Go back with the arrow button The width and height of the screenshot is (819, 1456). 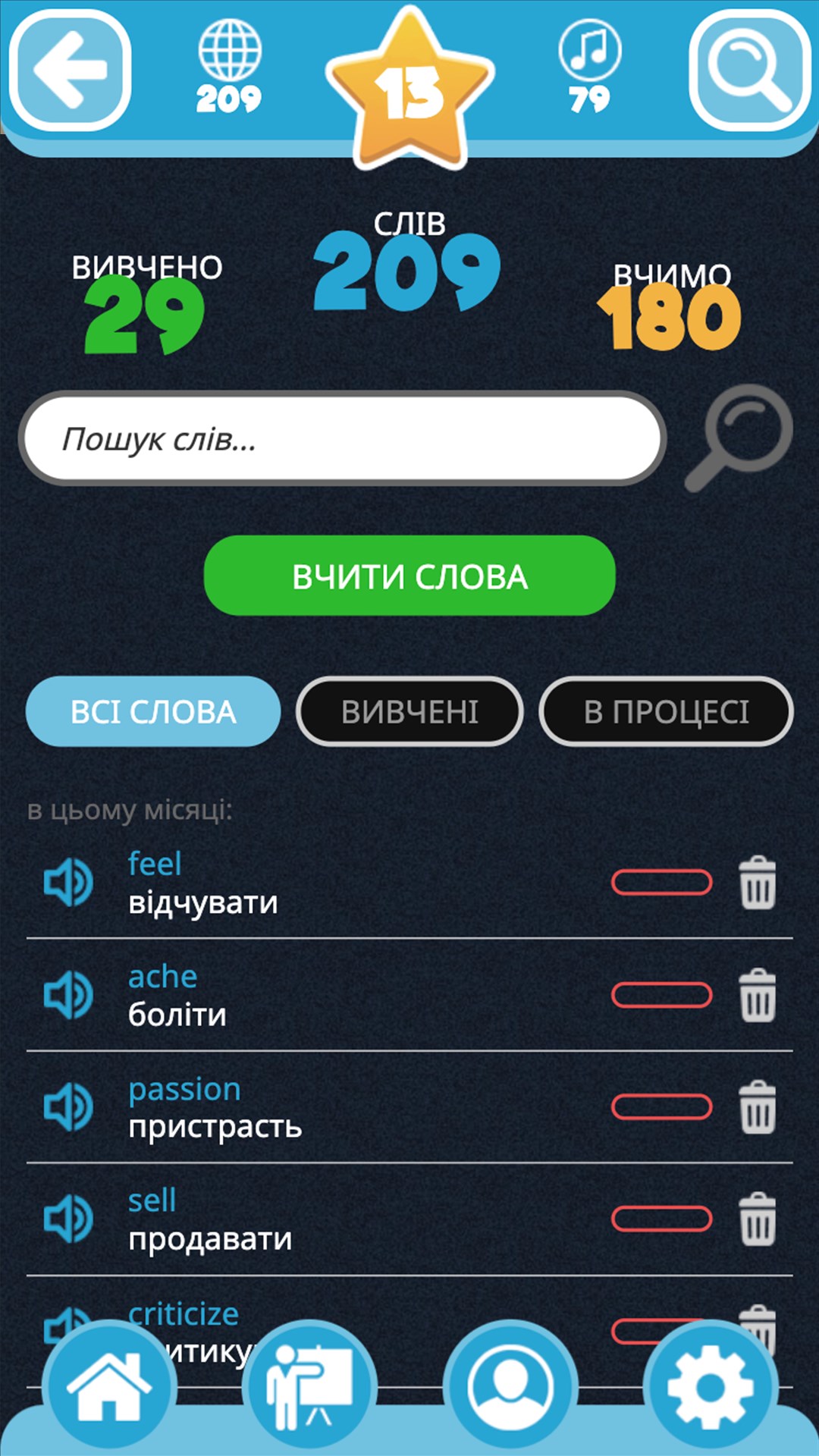70,70
